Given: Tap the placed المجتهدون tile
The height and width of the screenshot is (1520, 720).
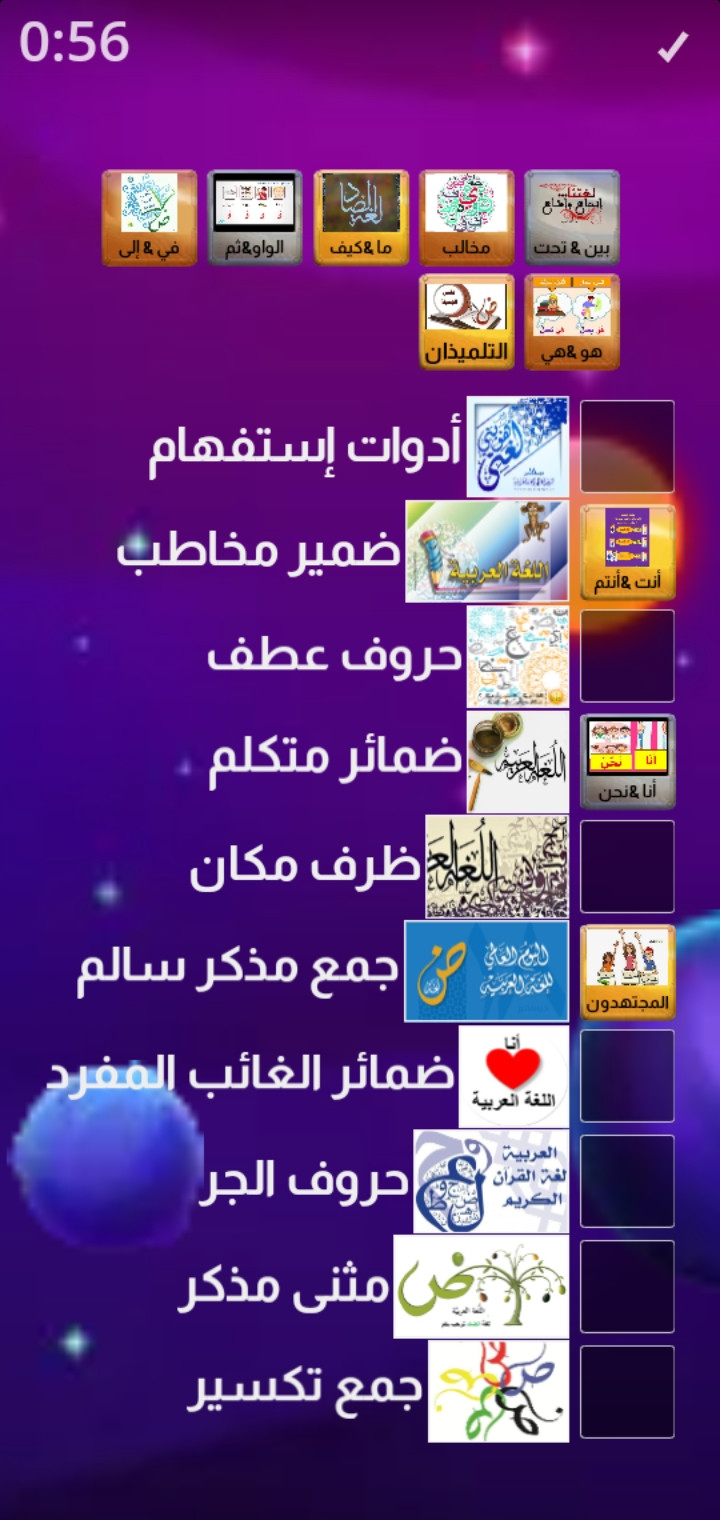Looking at the screenshot, I should [628, 972].
